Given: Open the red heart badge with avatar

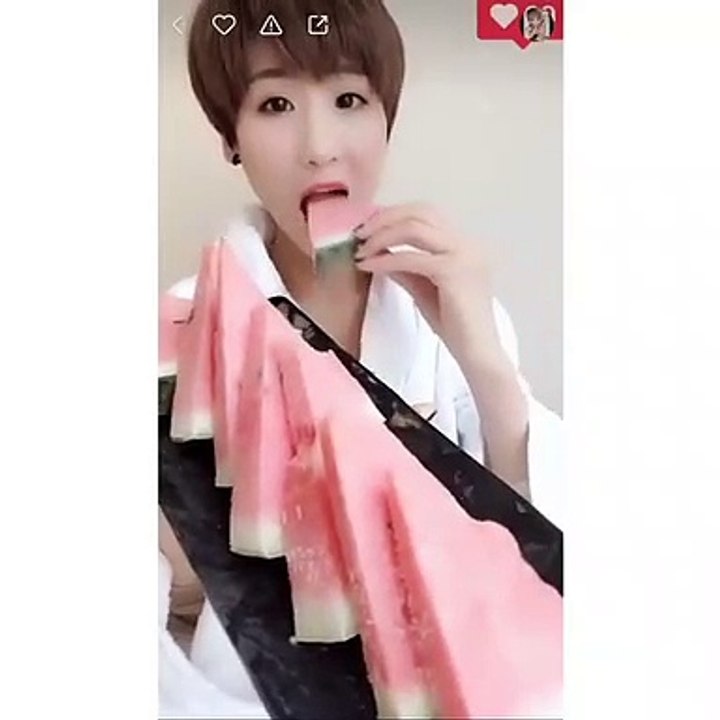Looking at the screenshot, I should (x=520, y=20).
